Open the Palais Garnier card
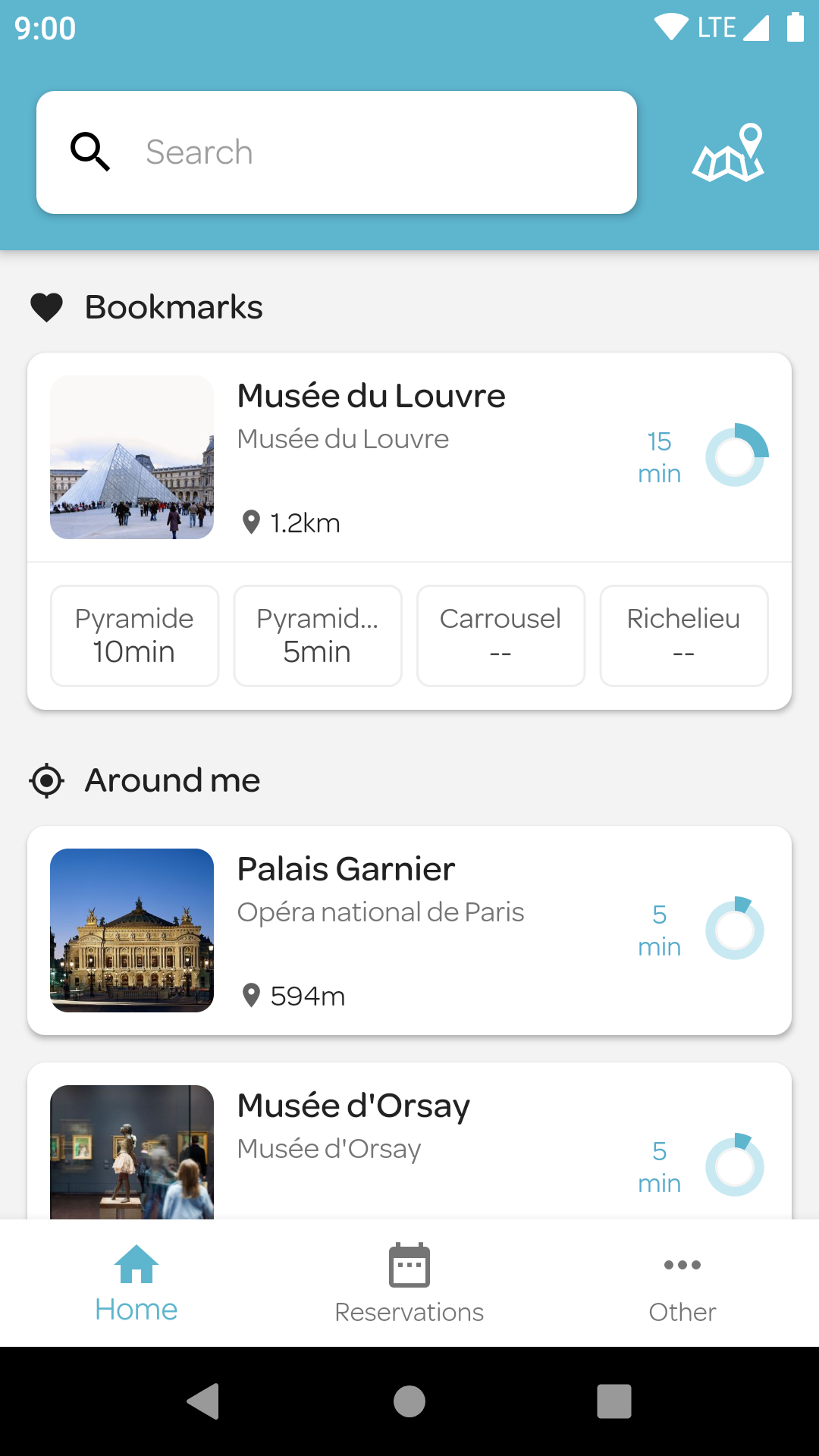This screenshot has height=1456, width=819. [409, 930]
